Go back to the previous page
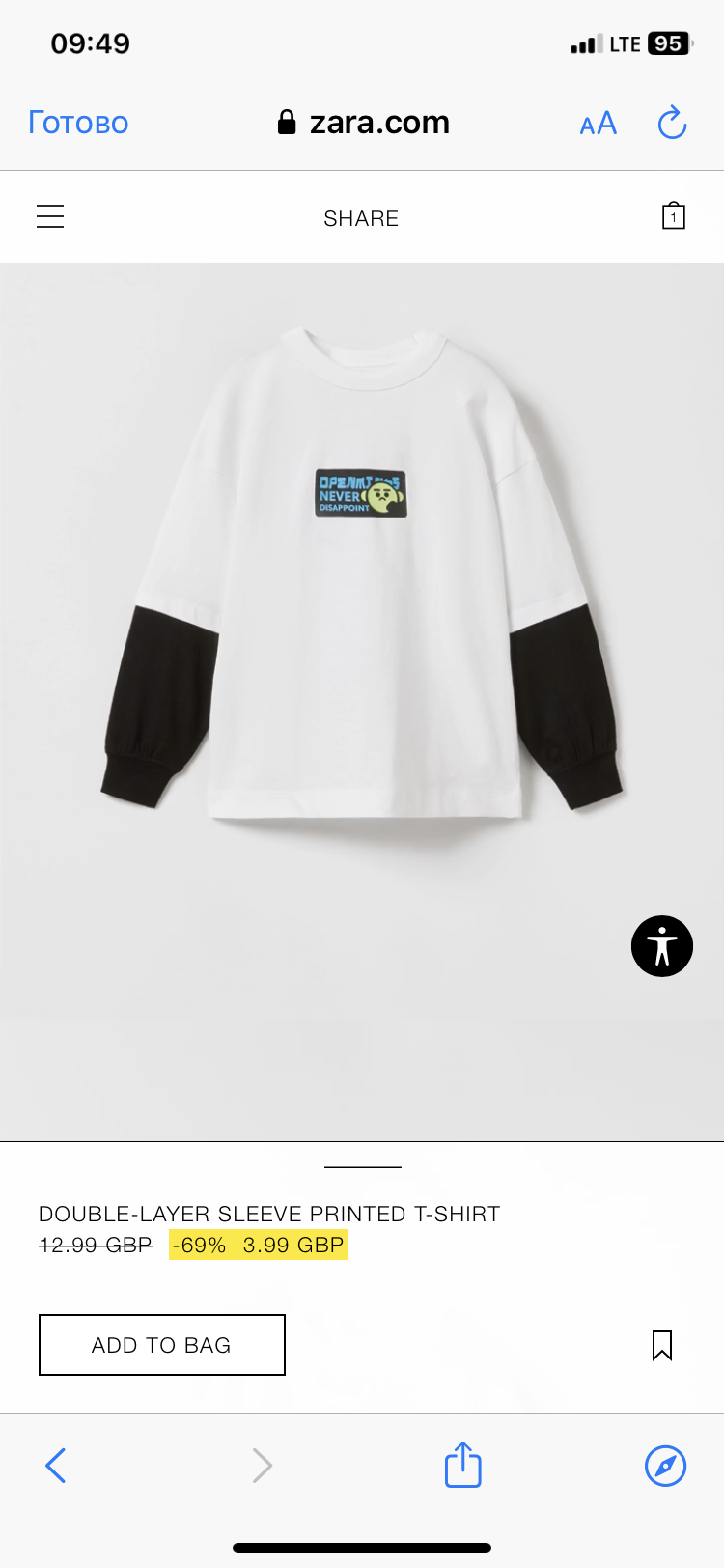 (56, 1466)
